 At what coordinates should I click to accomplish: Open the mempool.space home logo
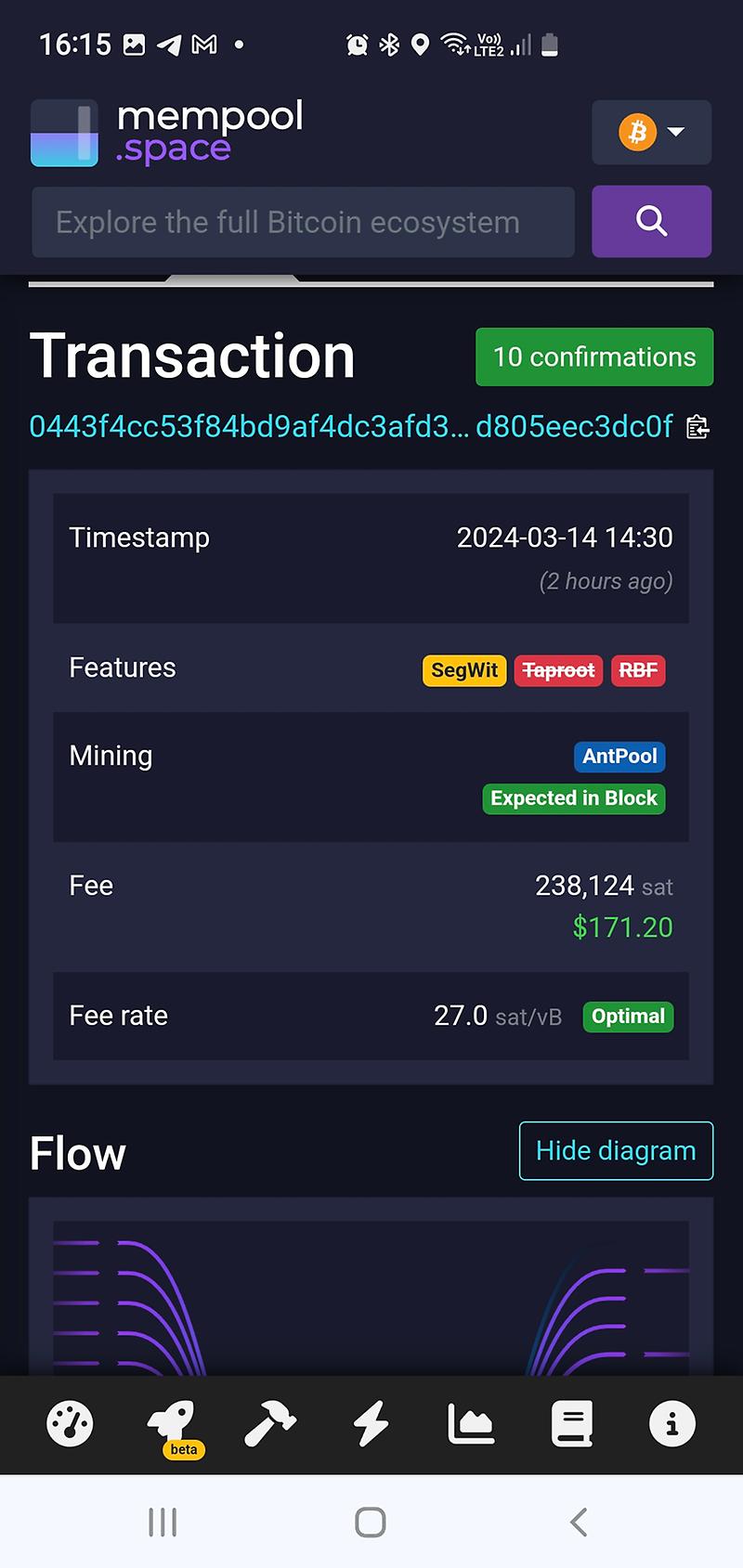coord(167,133)
